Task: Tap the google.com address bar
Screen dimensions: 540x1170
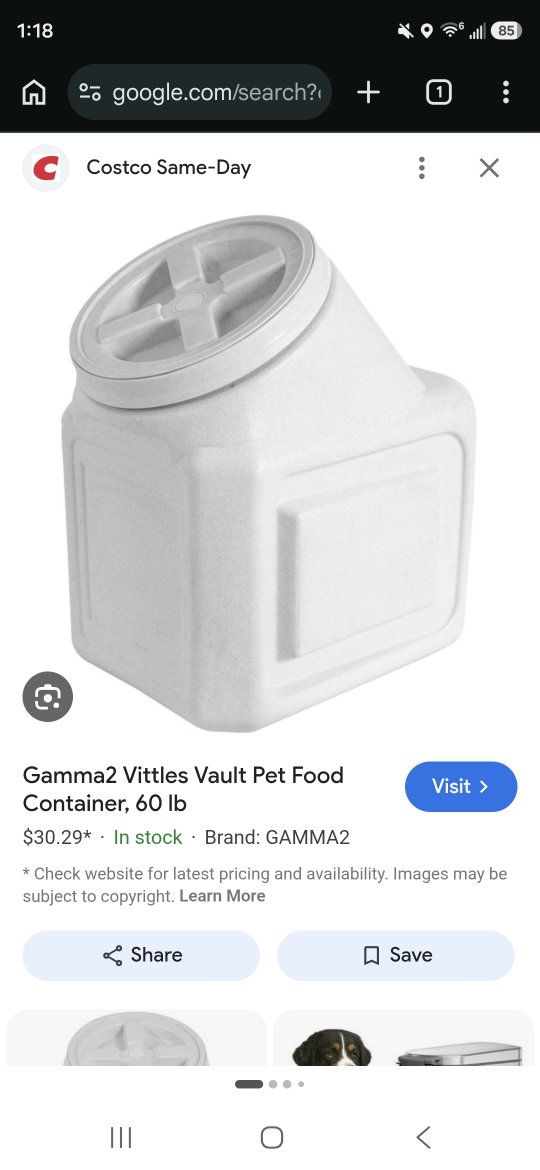Action: (x=199, y=93)
